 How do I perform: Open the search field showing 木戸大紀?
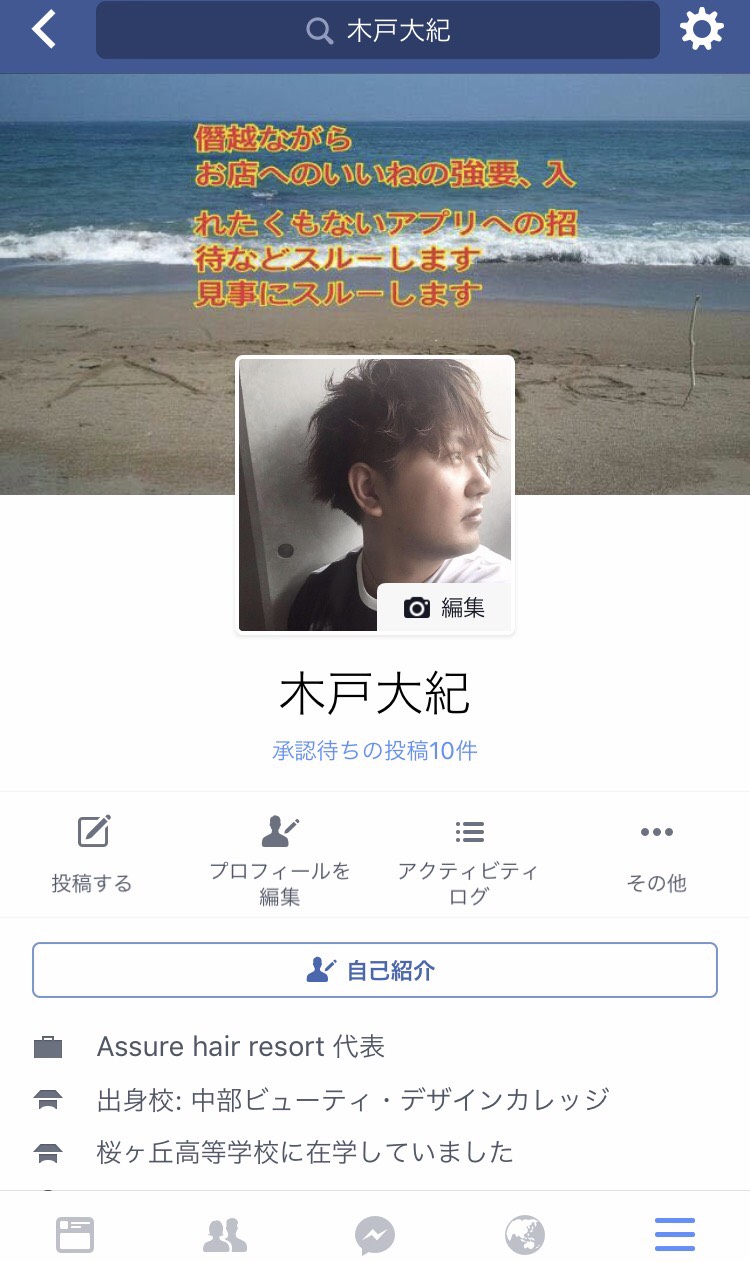(x=378, y=31)
